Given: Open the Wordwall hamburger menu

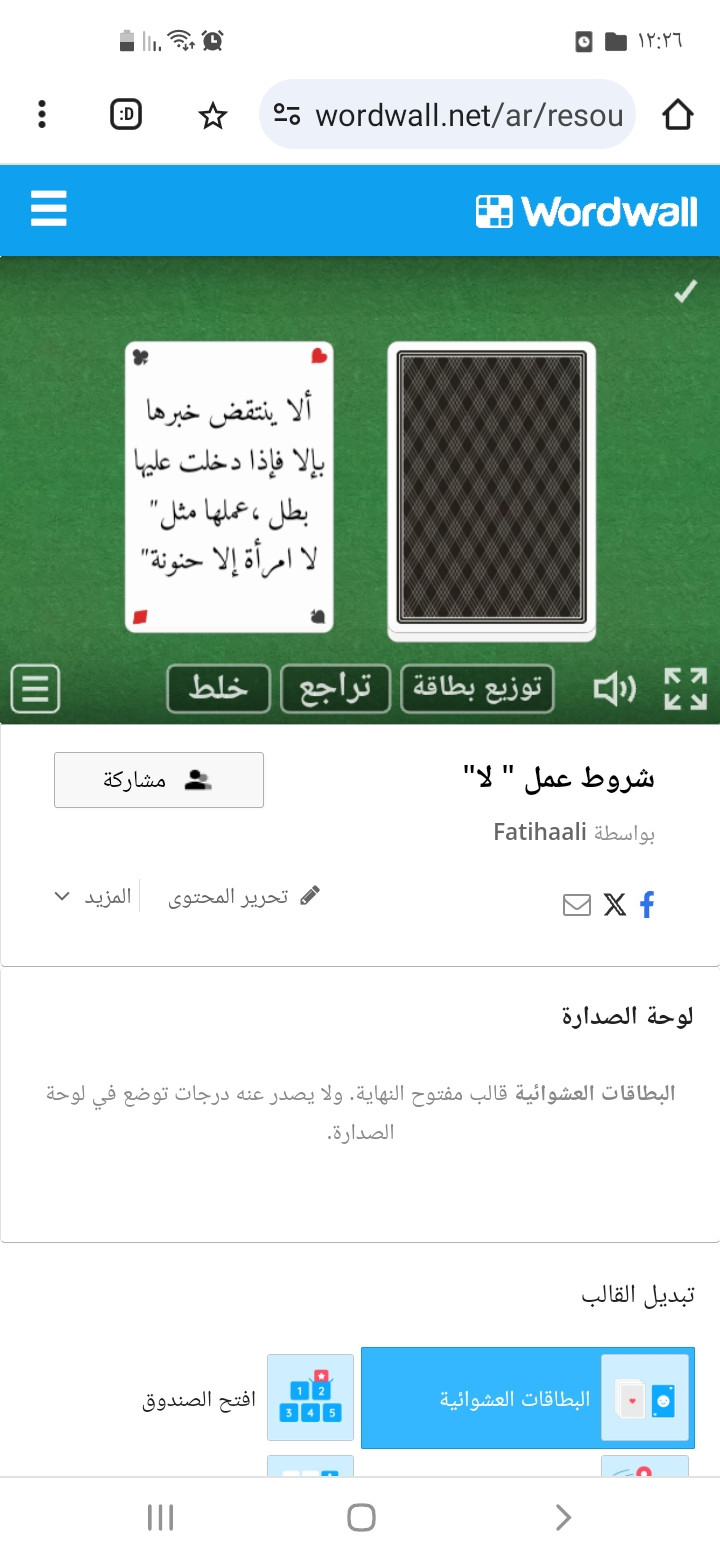Looking at the screenshot, I should click(x=48, y=210).
